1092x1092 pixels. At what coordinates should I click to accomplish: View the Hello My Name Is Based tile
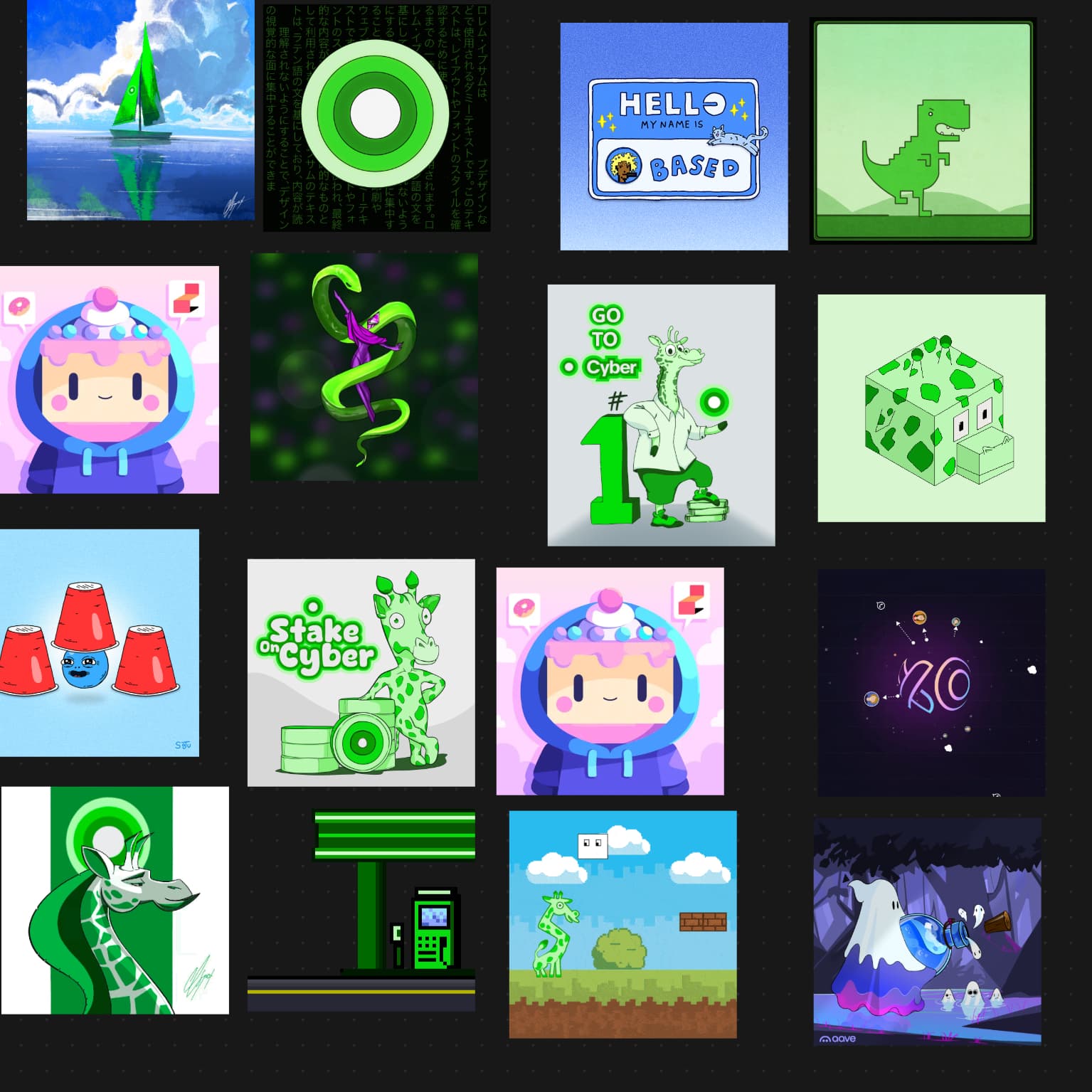coord(674,137)
